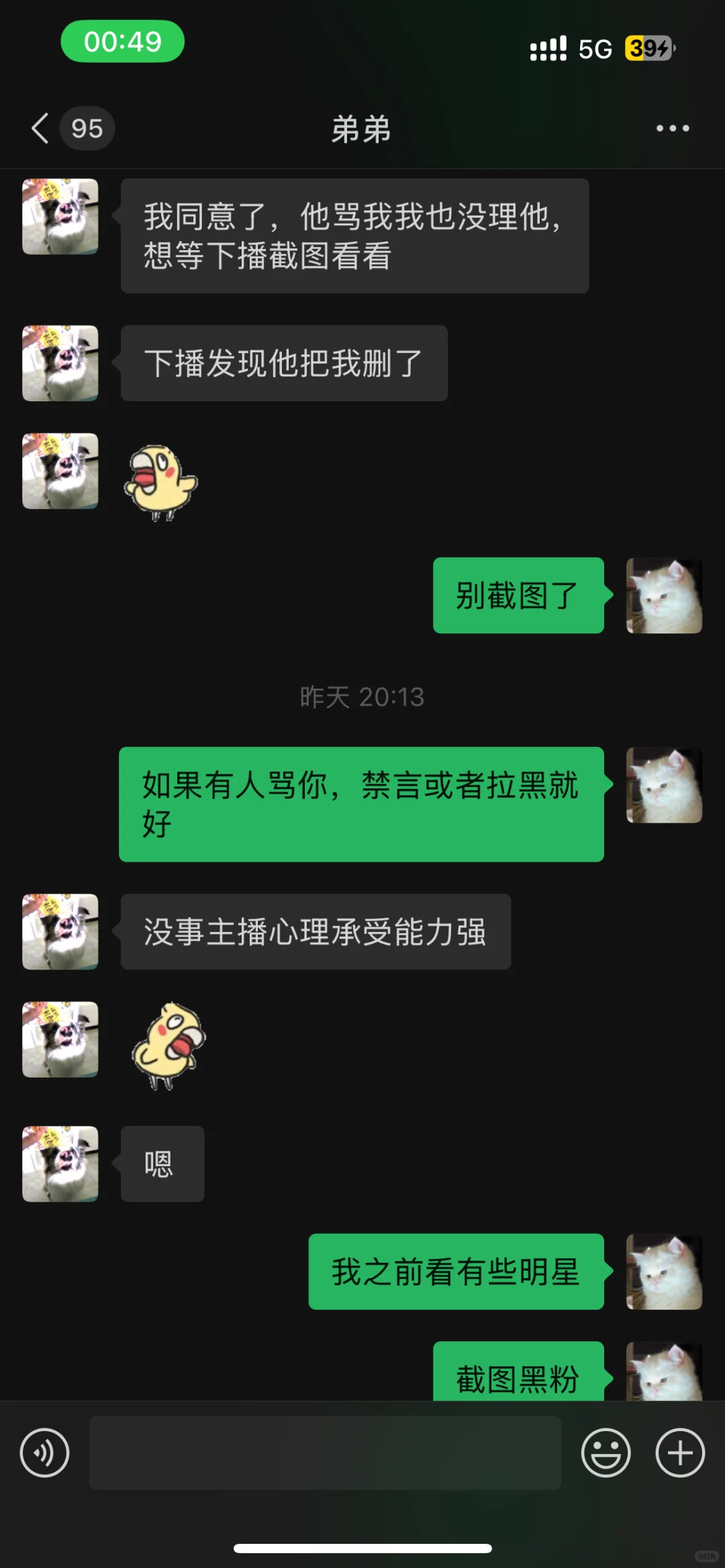Tap the green 00:49 call indicator
The width and height of the screenshot is (725, 1568).
[x=123, y=42]
